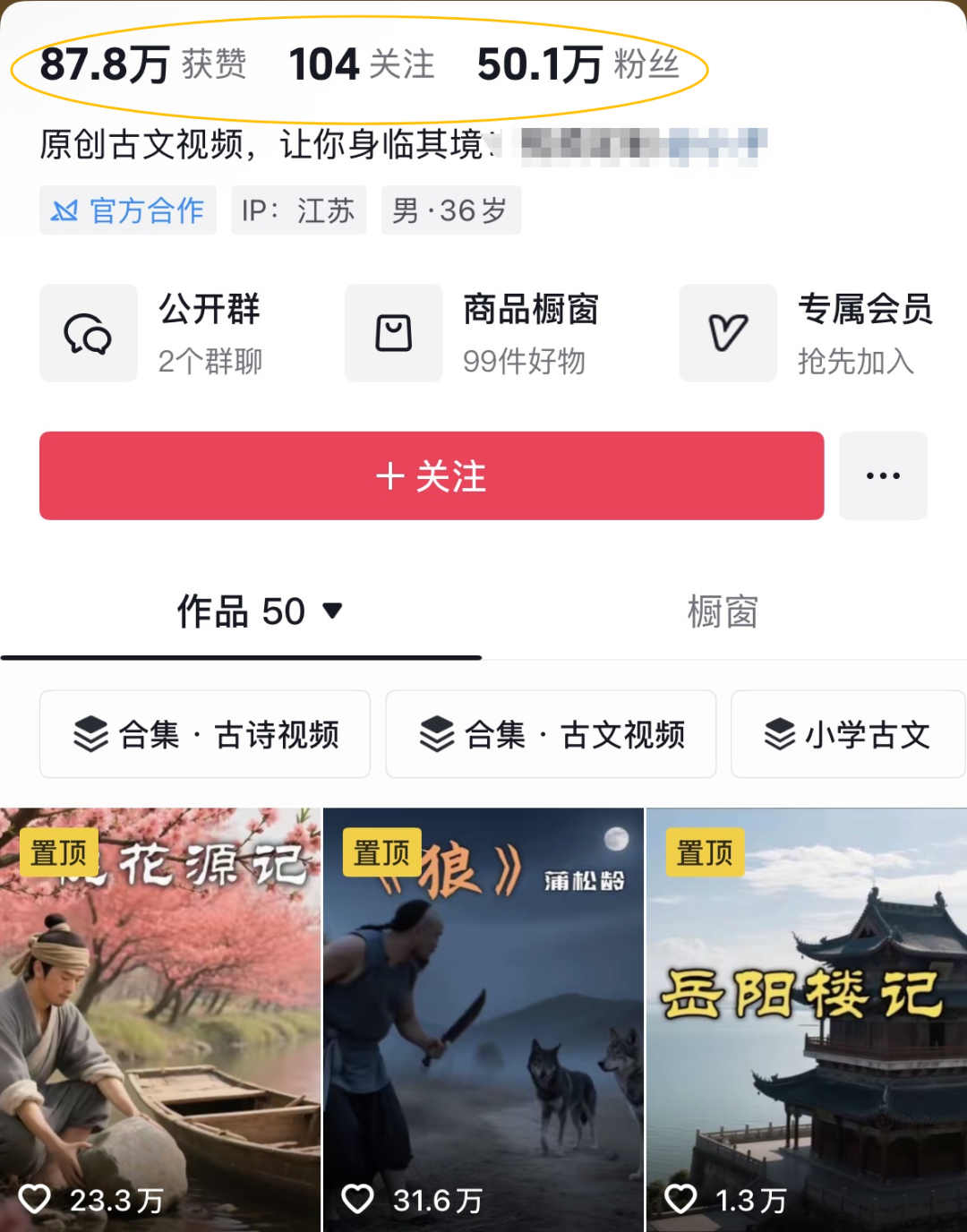Expand the 作品 50 sort dropdown
The width and height of the screenshot is (967, 1232).
point(260,612)
